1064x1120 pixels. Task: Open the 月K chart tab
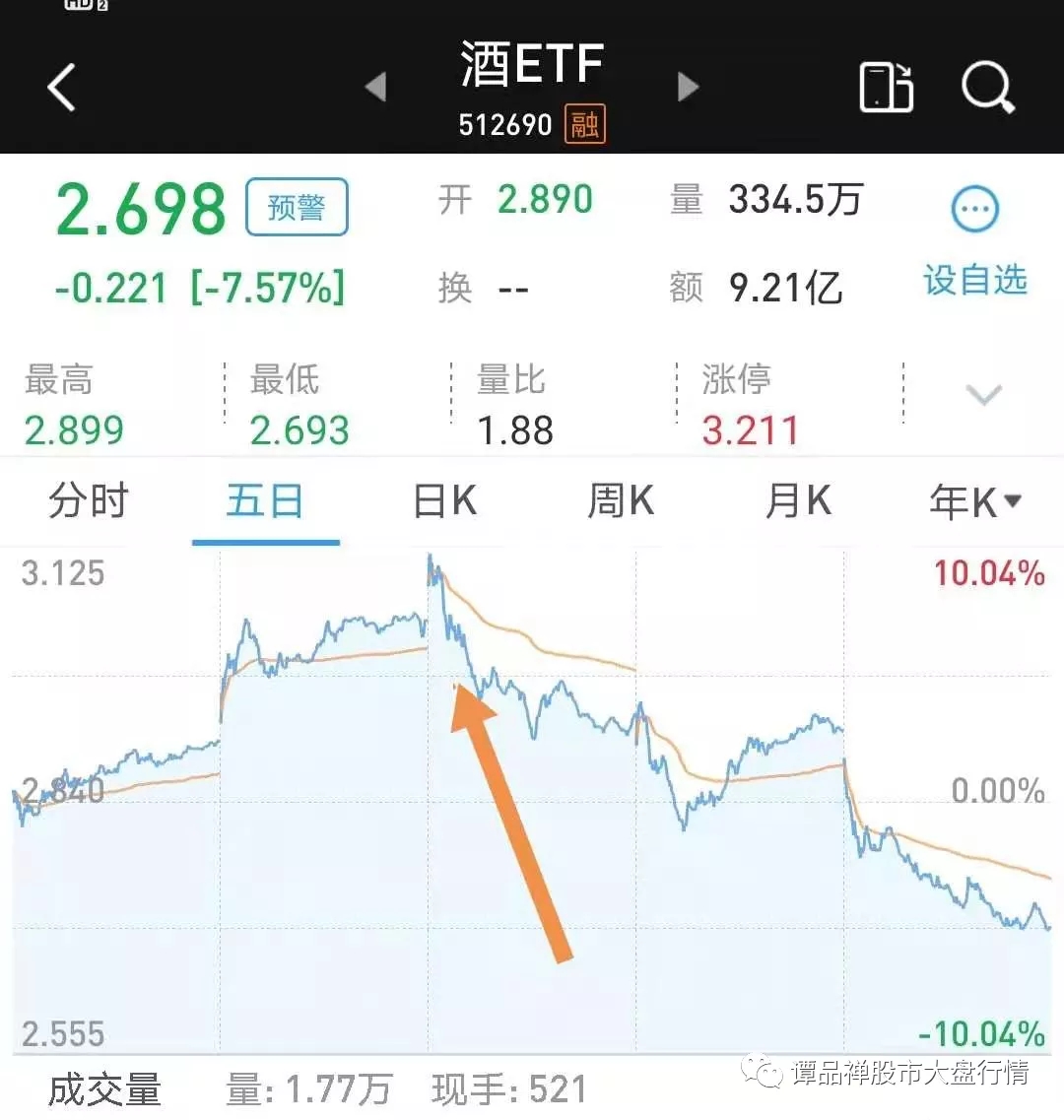798,501
